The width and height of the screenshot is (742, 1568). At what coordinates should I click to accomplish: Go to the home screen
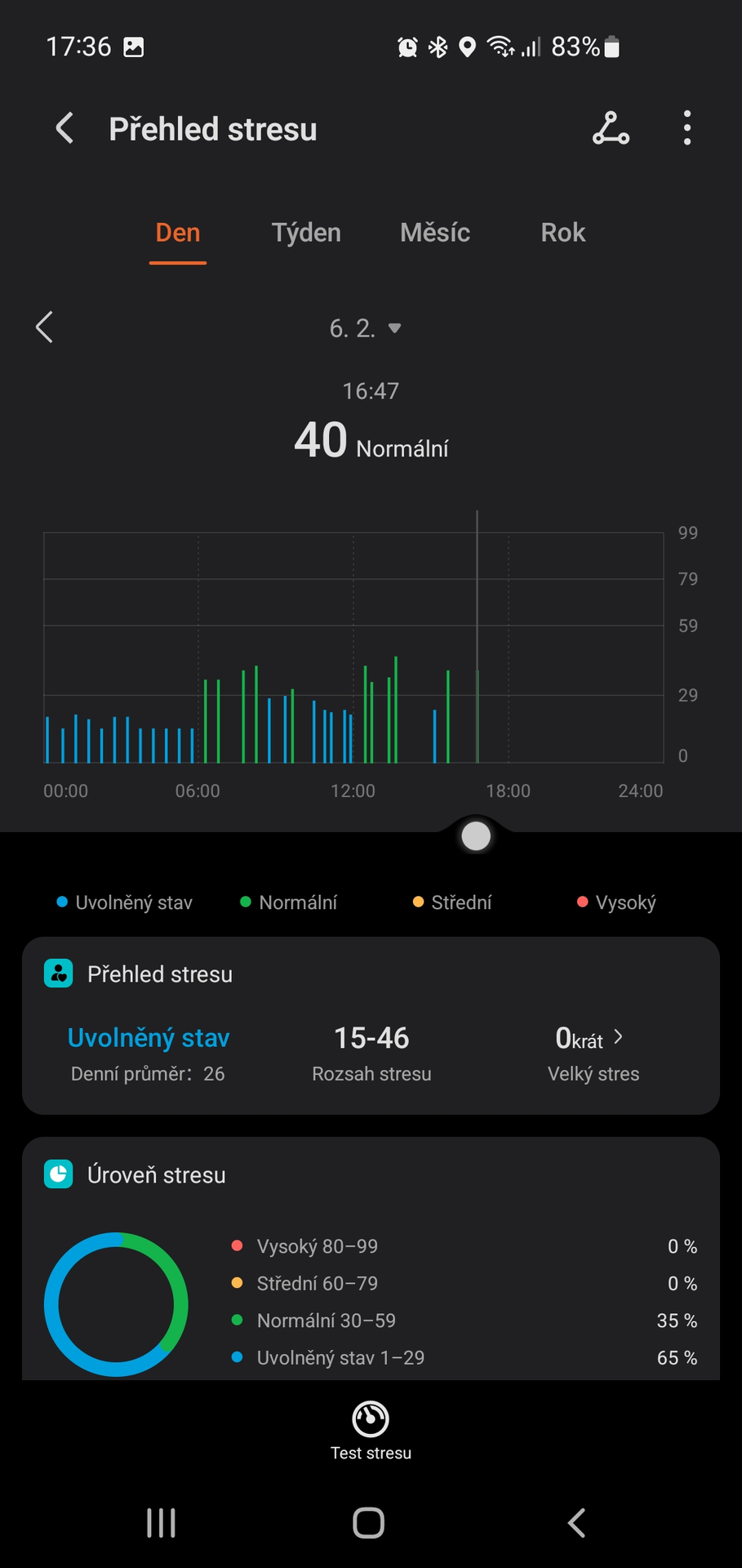(369, 1522)
